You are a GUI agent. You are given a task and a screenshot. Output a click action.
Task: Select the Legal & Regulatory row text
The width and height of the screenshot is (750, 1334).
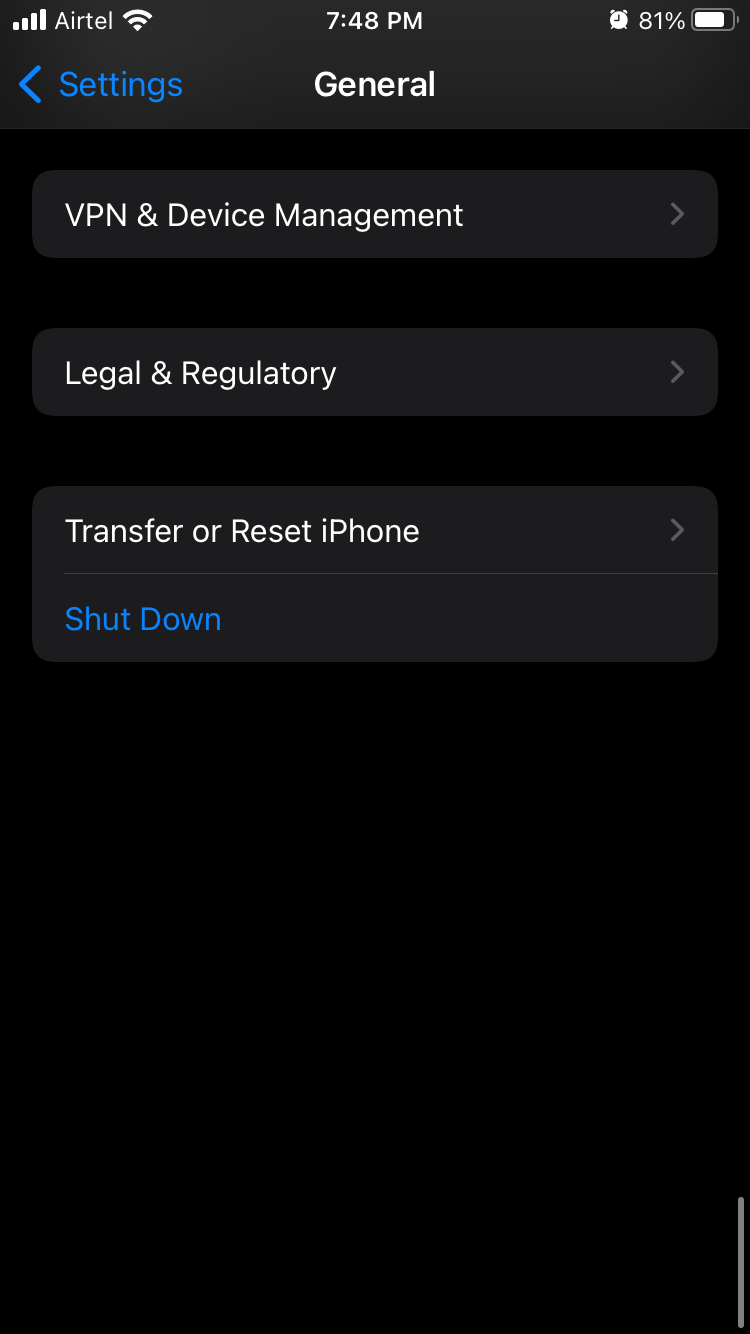pyautogui.click(x=200, y=371)
